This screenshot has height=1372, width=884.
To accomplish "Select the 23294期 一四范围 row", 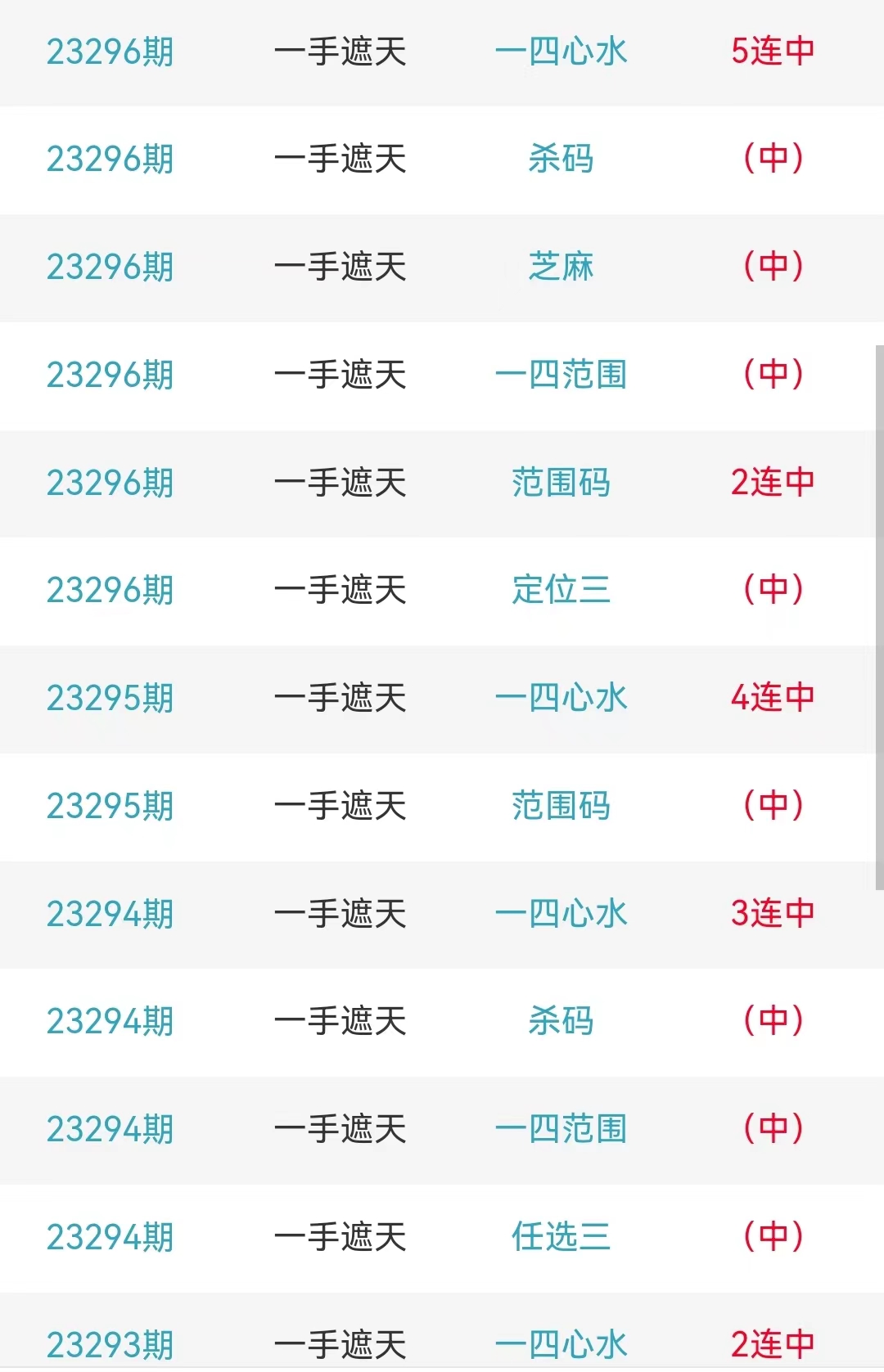I will coord(561,1130).
